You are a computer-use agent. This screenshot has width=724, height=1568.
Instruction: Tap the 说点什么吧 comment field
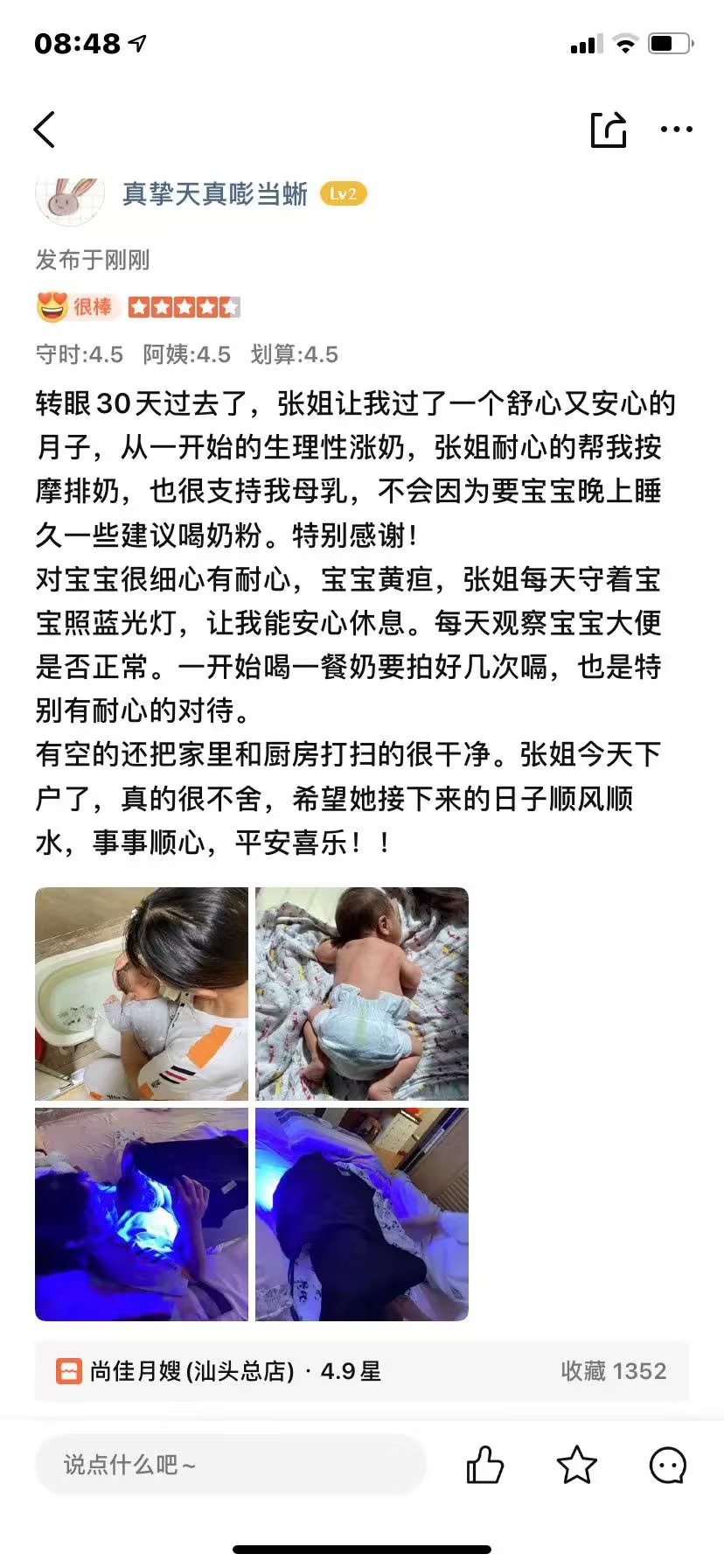tap(229, 1465)
